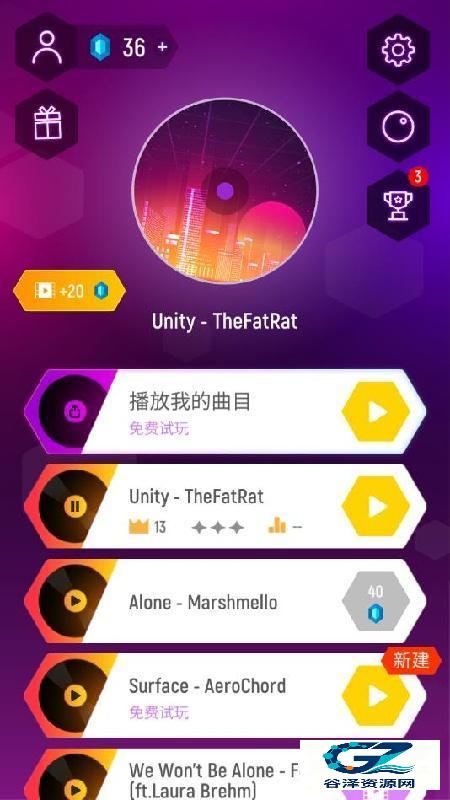Viewport: 450px width, 800px height.
Task: Open the profile icon
Action: [47, 47]
